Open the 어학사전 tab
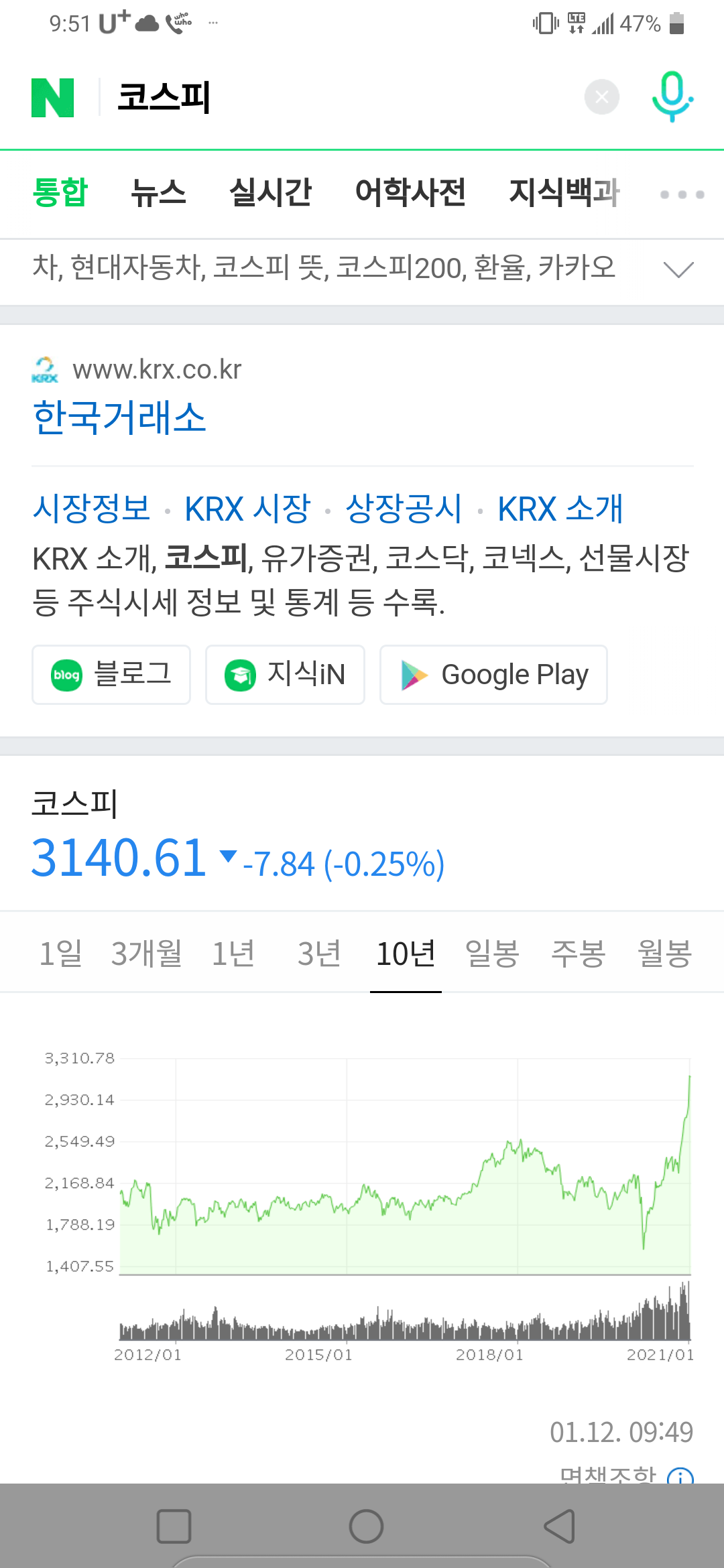This screenshot has height=1568, width=724. click(x=410, y=193)
